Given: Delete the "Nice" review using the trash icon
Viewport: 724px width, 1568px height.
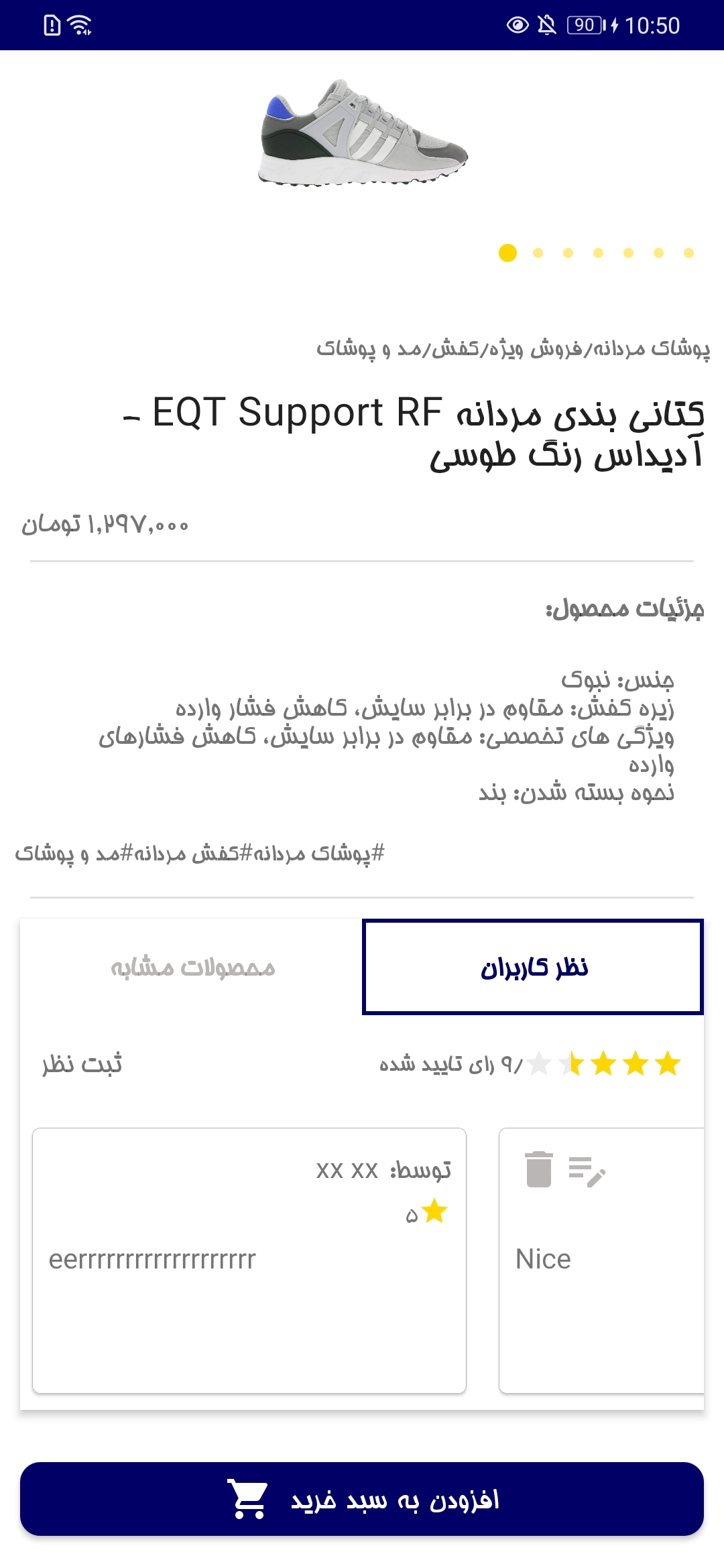Looking at the screenshot, I should (538, 1169).
